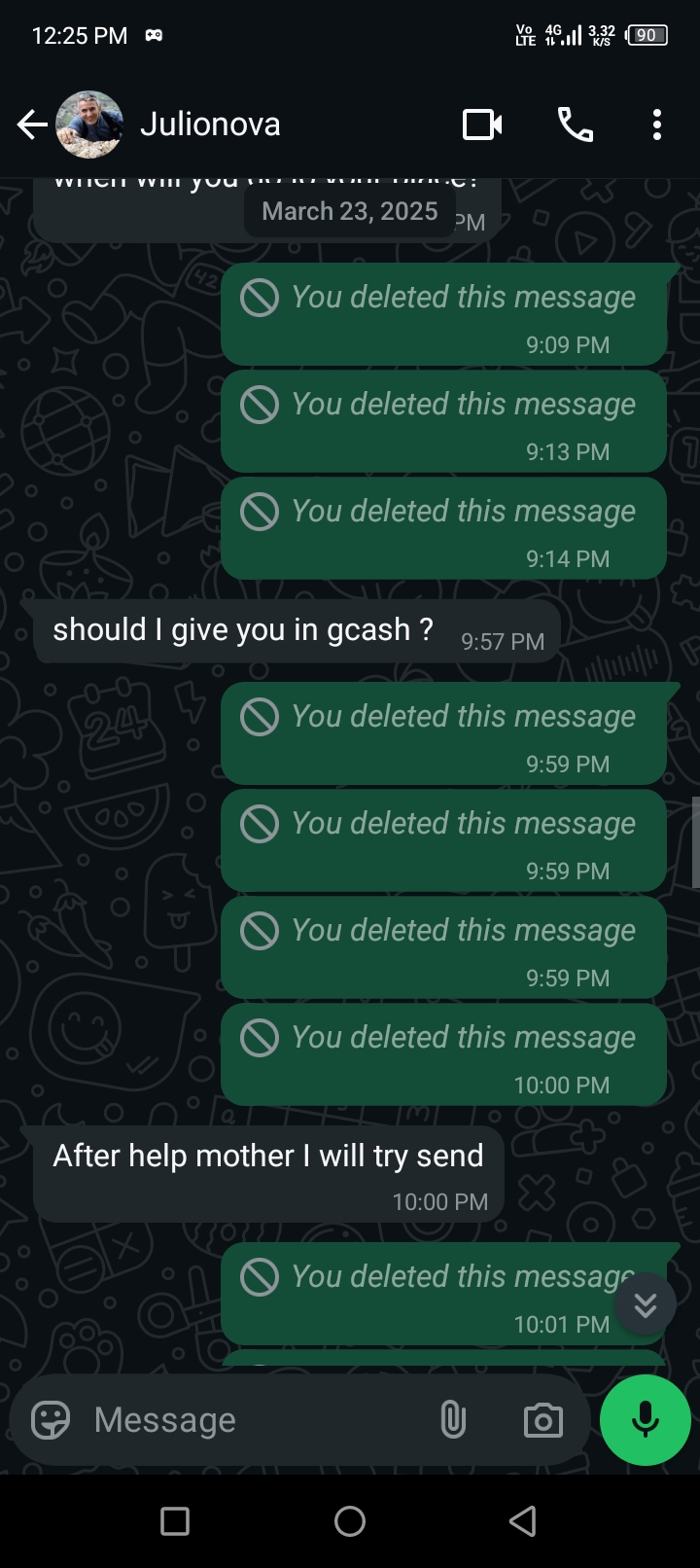The height and width of the screenshot is (1568, 700).
Task: Start a video call with Julionova
Action: [482, 125]
